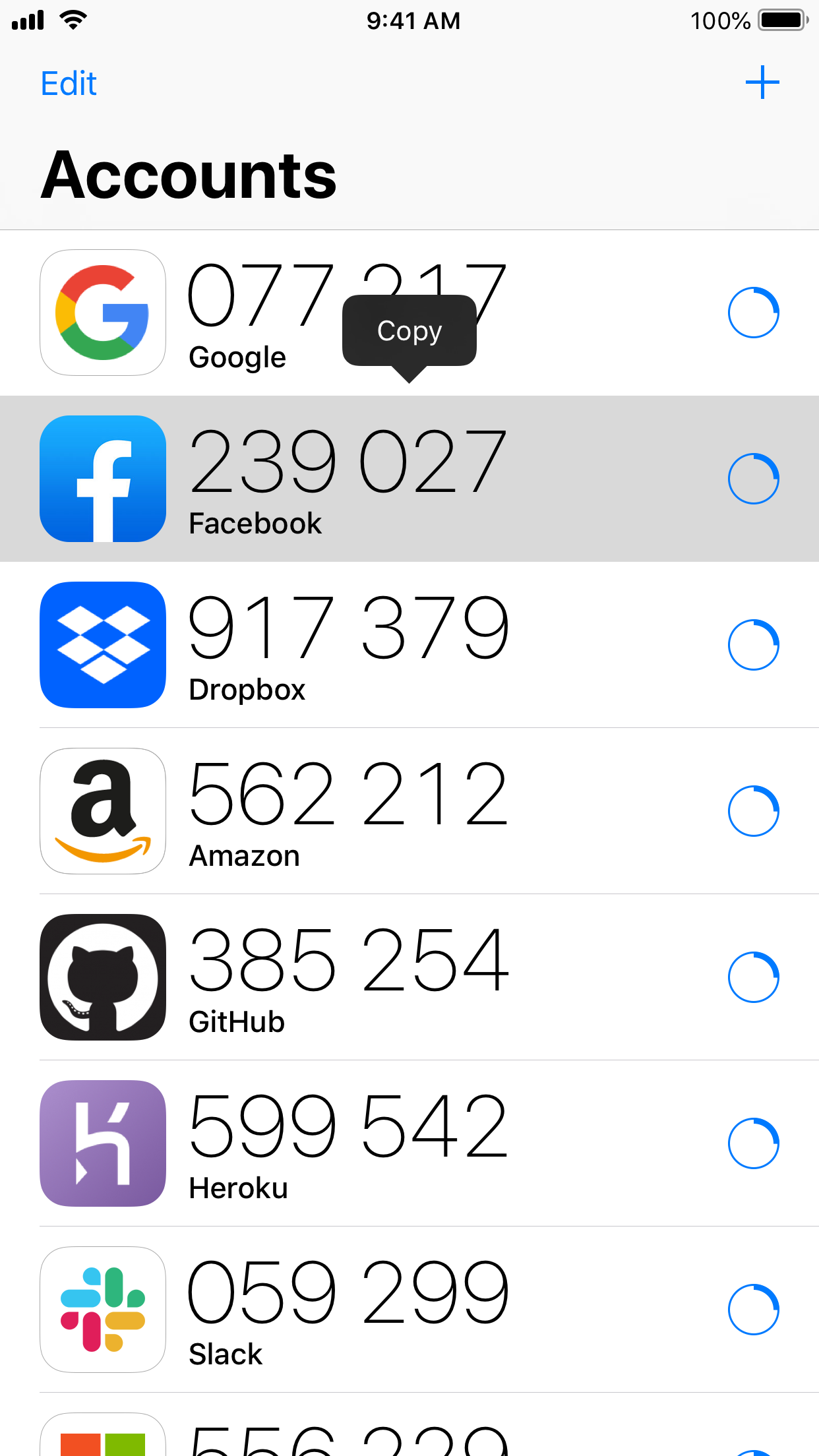
Task: Tap the Google account icon
Action: pos(102,311)
